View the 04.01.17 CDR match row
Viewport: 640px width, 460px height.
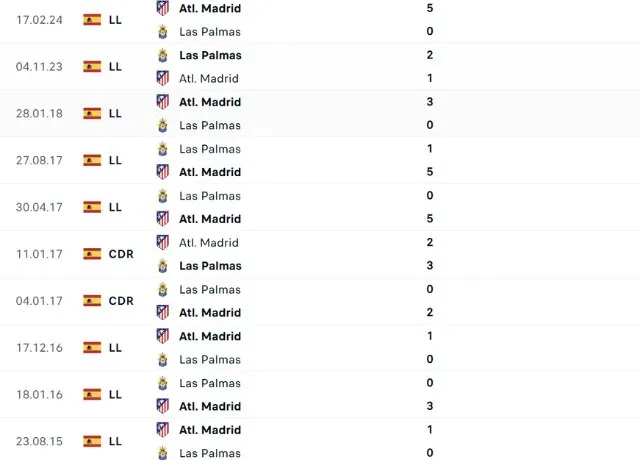pos(300,301)
